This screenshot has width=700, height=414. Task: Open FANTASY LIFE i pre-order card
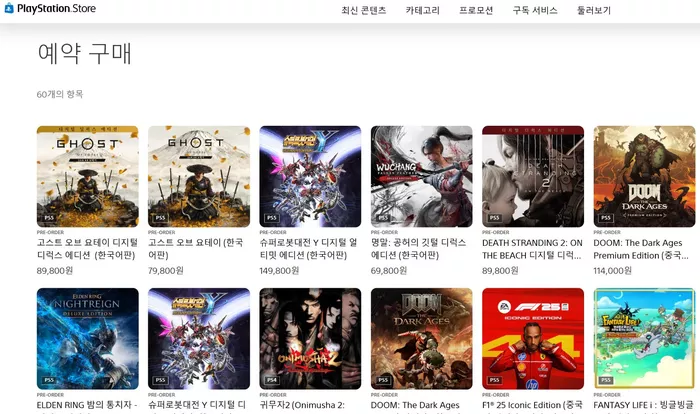tap(644, 338)
